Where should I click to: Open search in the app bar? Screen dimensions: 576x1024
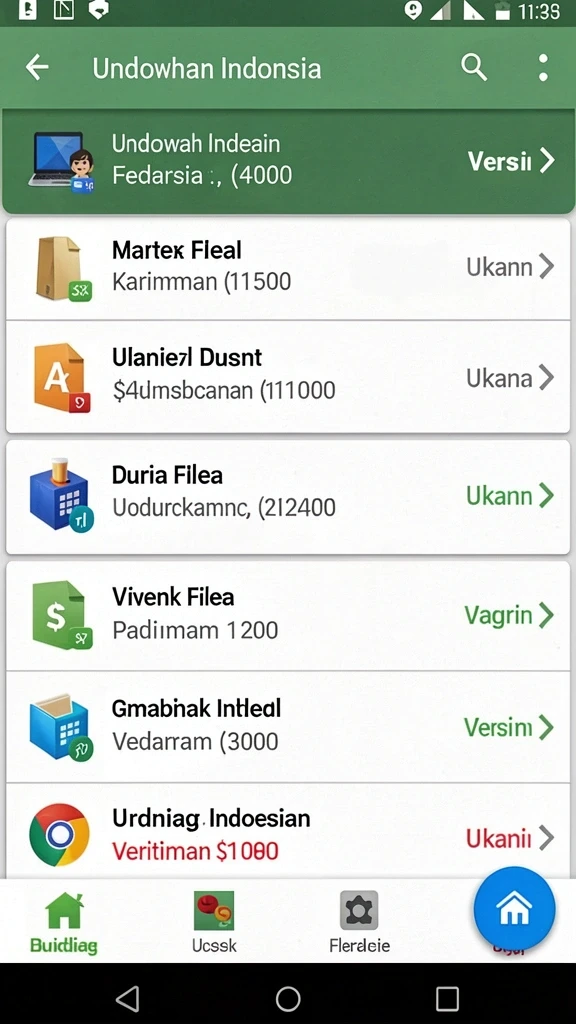473,67
